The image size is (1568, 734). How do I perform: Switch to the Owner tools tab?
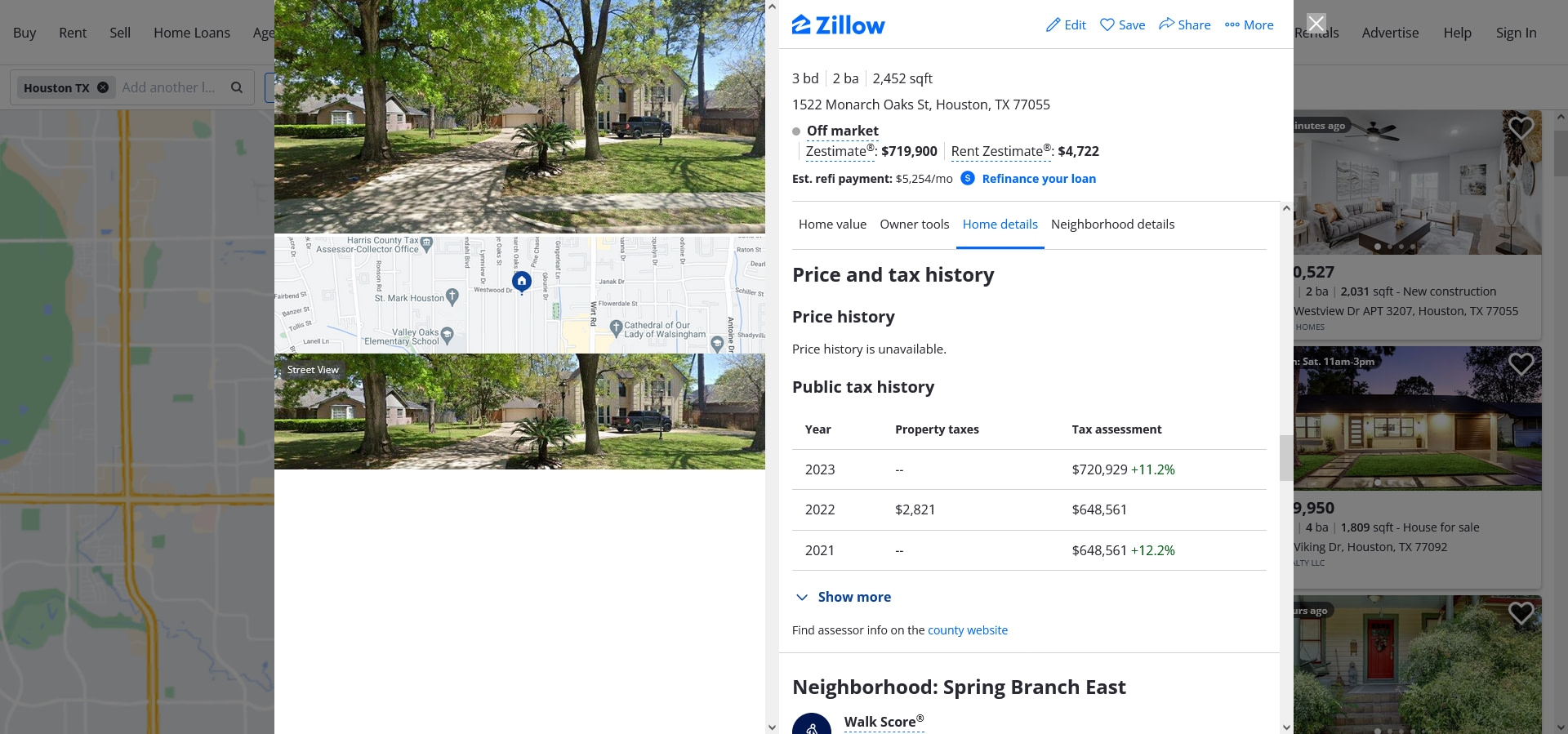(914, 225)
